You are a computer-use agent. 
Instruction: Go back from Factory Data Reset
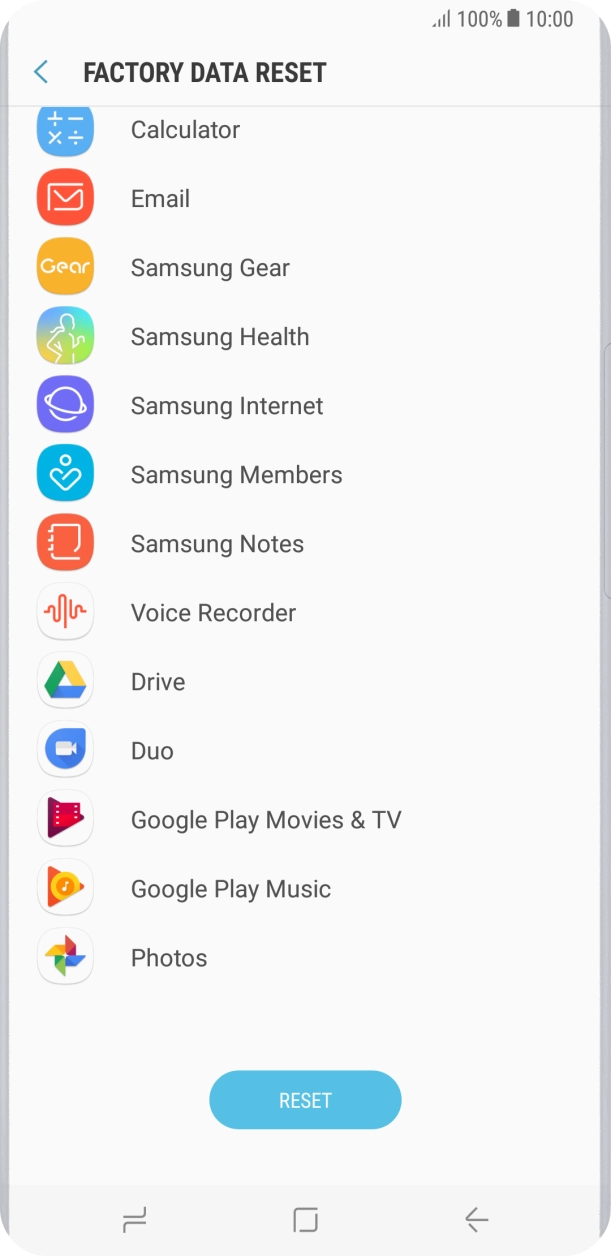[x=41, y=72]
